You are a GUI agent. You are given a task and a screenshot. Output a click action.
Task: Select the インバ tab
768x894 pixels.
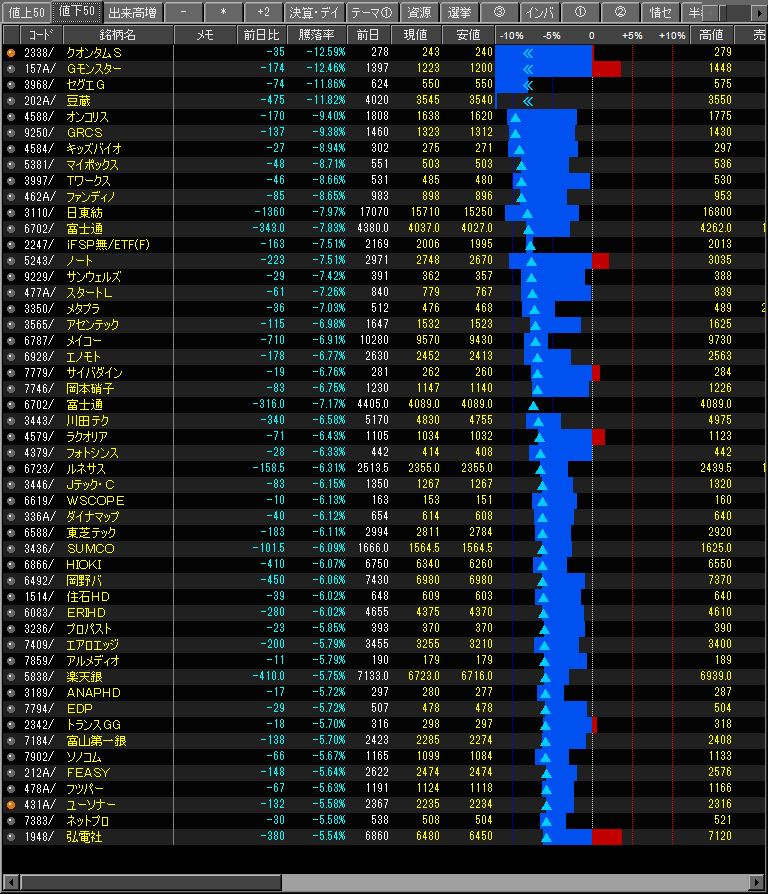[x=539, y=12]
